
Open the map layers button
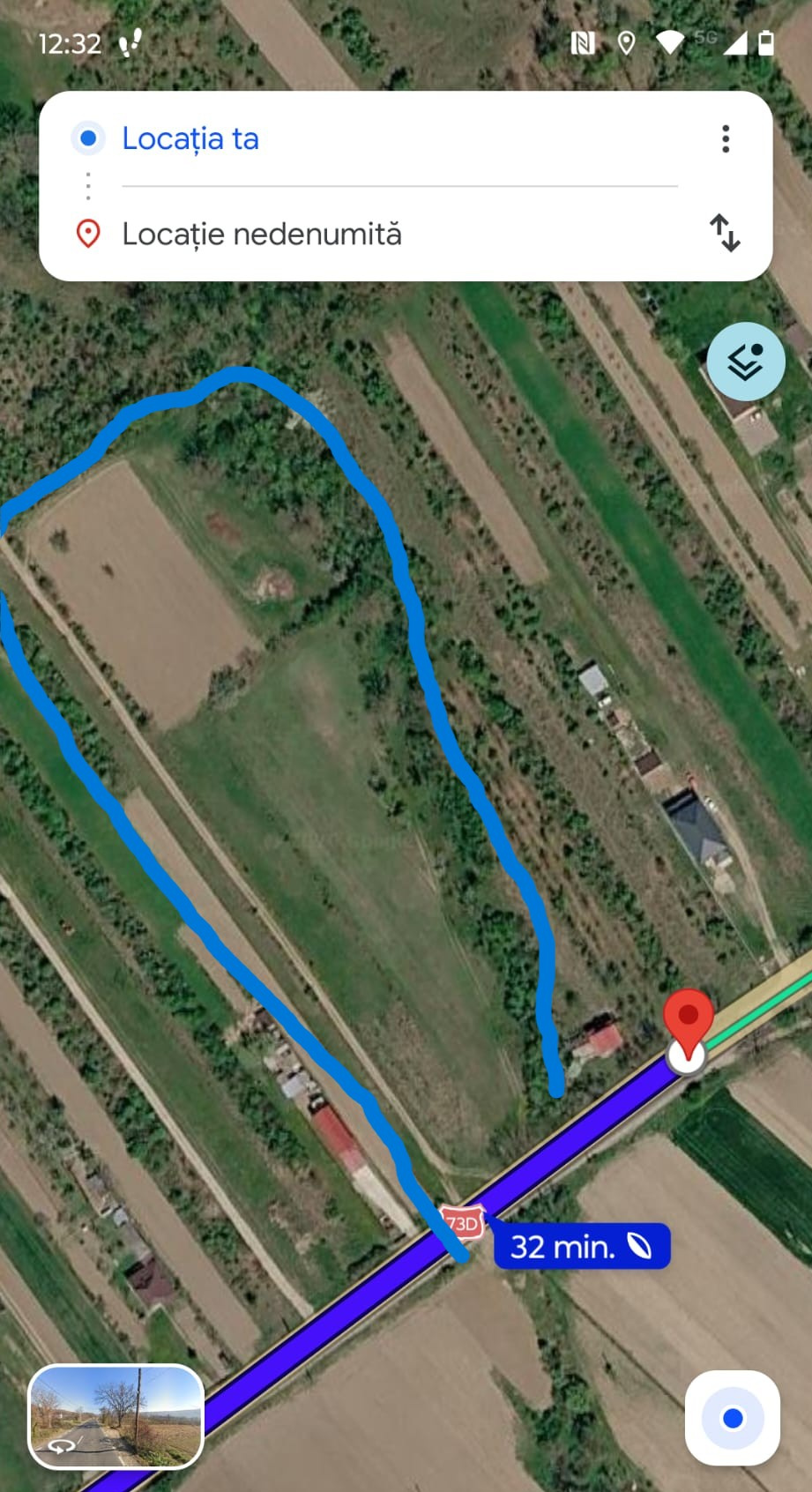(746, 362)
